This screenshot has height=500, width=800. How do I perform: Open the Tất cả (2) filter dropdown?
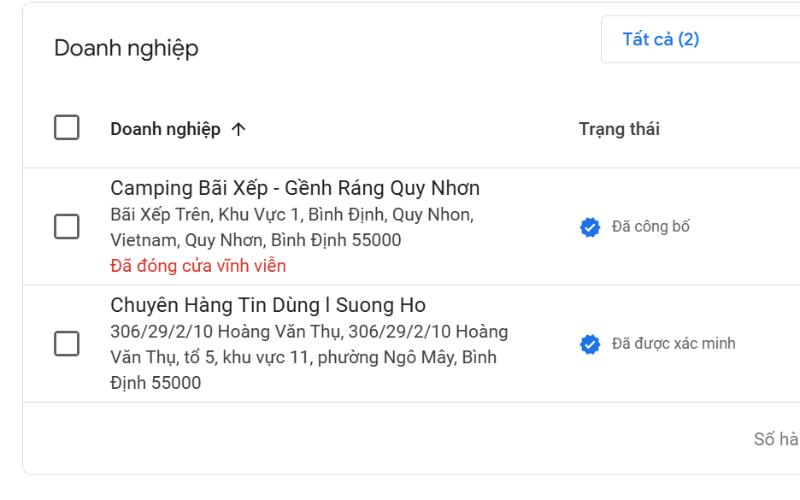click(x=699, y=40)
